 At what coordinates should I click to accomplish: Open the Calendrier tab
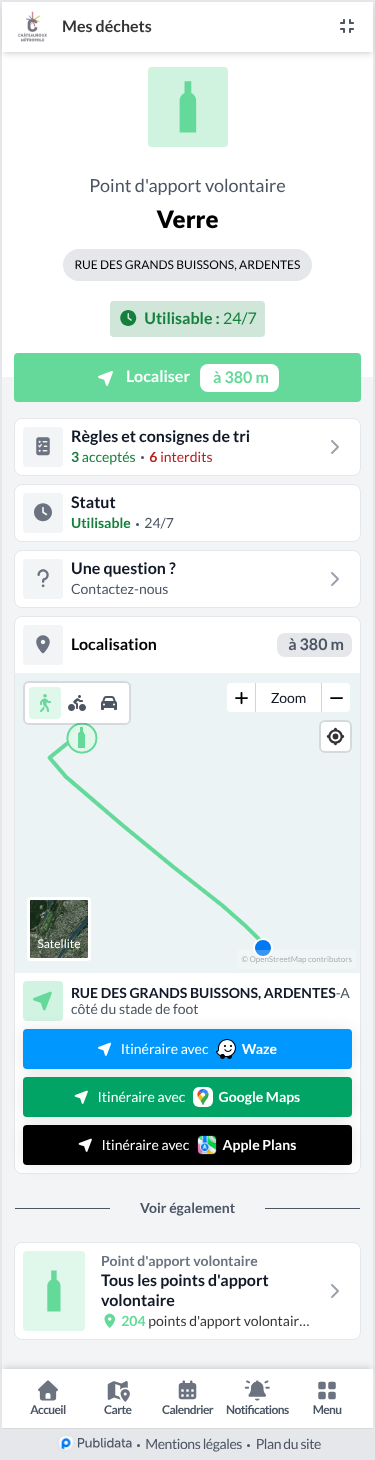tap(187, 1398)
